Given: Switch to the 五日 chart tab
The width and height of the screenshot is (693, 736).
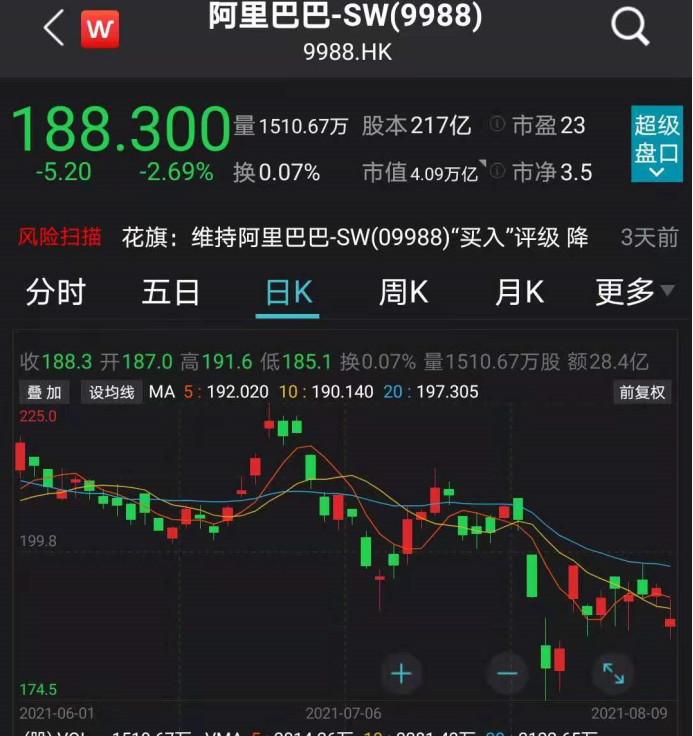Looking at the screenshot, I should click(171, 293).
